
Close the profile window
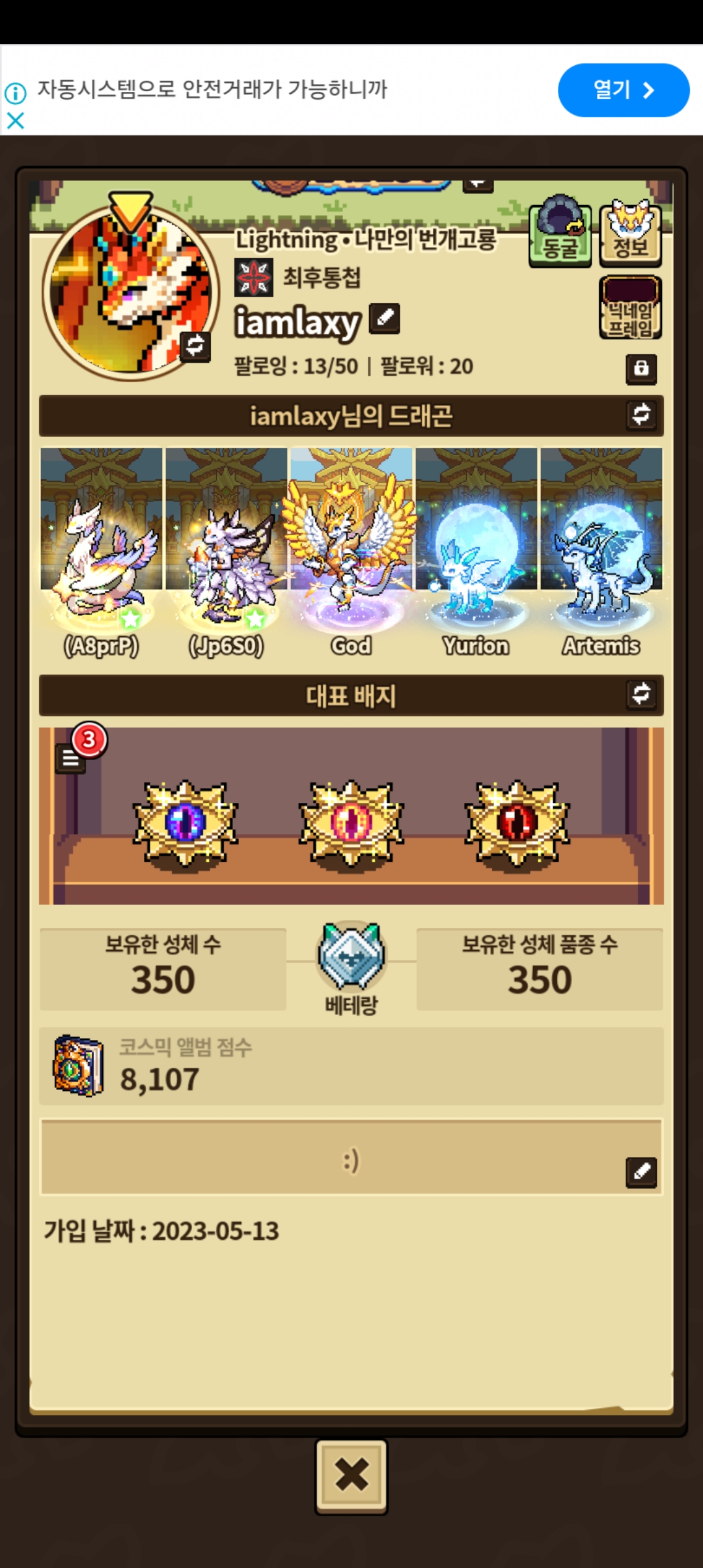click(x=351, y=1476)
